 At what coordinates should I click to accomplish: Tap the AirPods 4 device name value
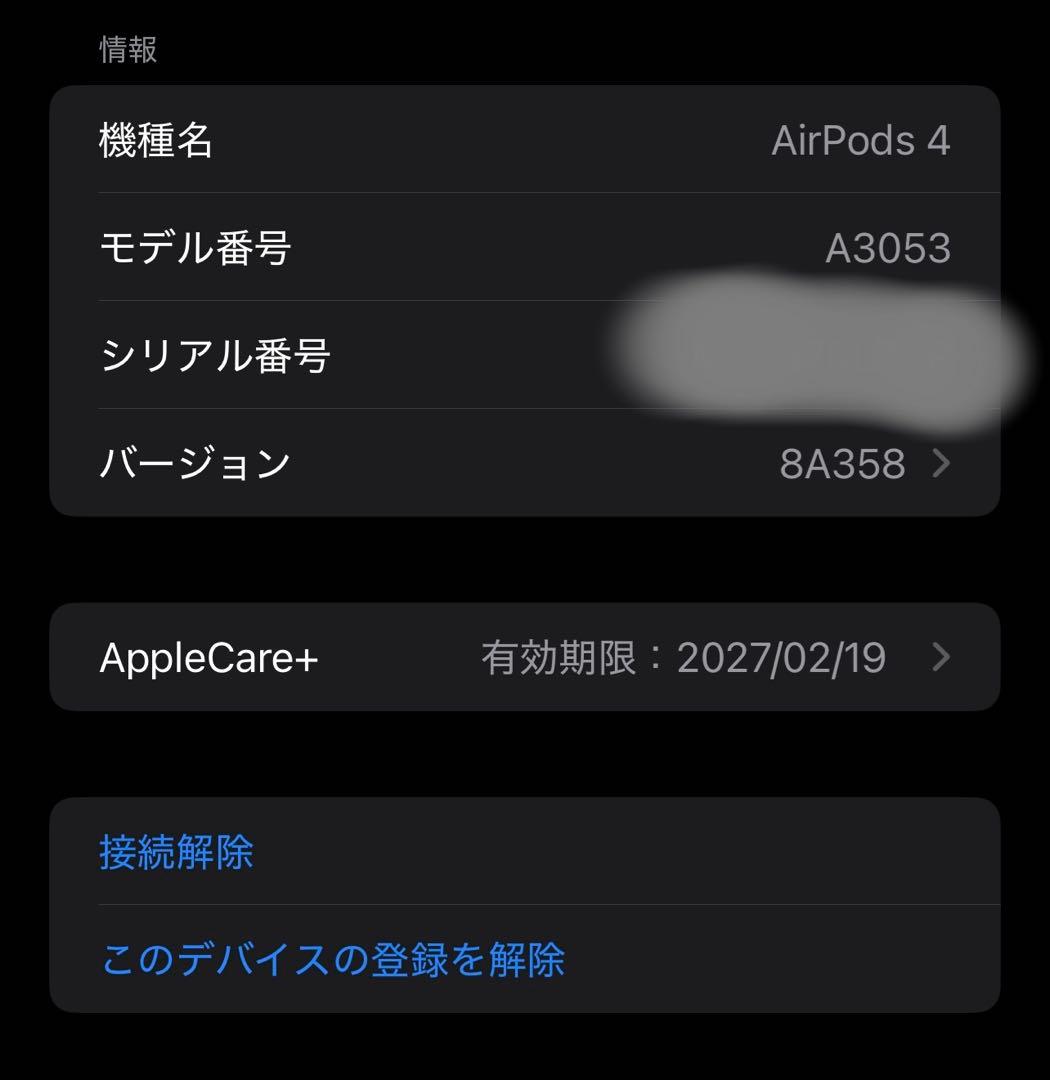coord(862,140)
